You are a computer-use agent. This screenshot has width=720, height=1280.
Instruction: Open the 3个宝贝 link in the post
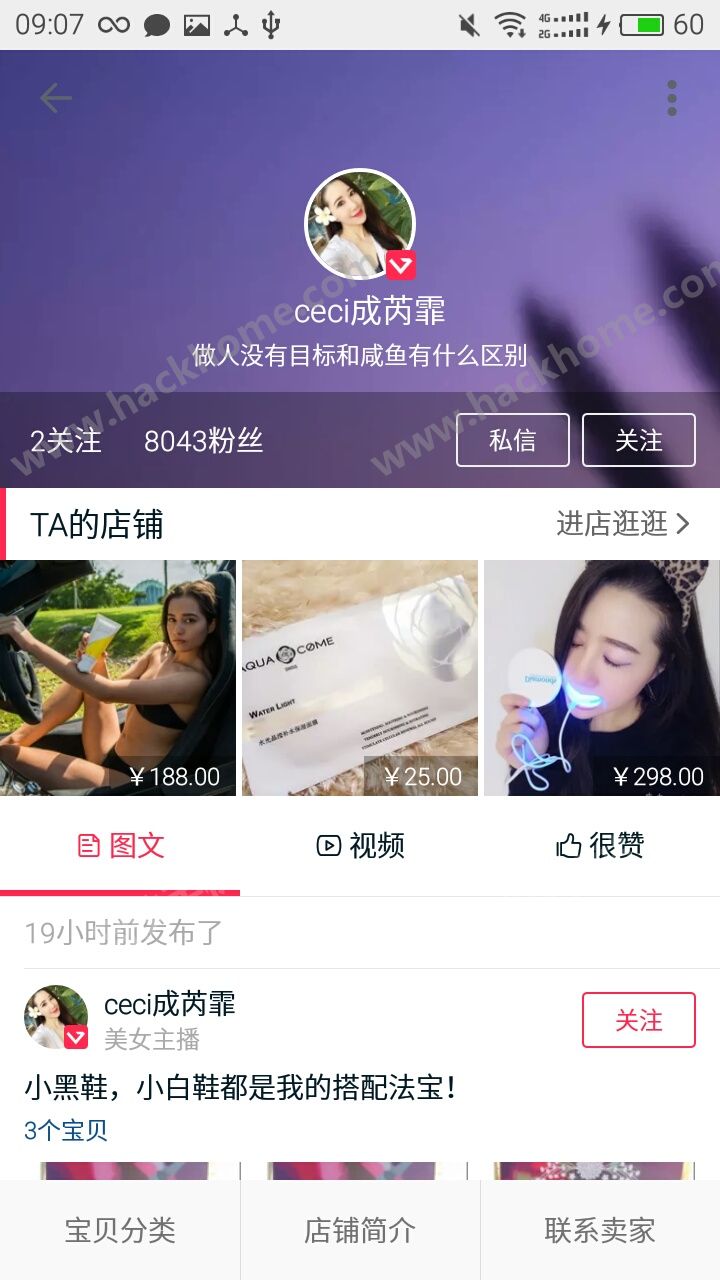click(x=66, y=1131)
